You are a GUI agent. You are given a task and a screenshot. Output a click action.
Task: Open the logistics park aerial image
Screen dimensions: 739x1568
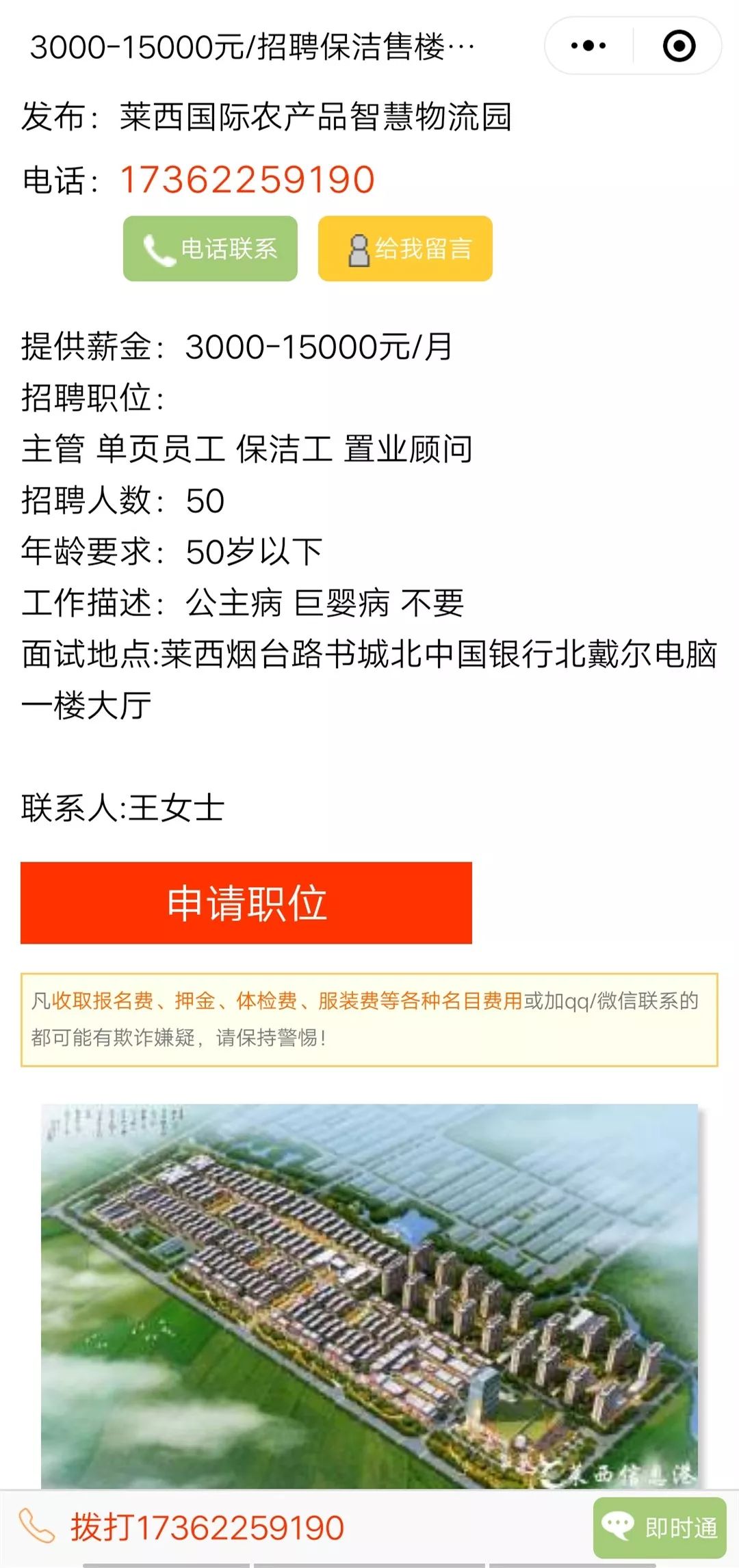369,1294
